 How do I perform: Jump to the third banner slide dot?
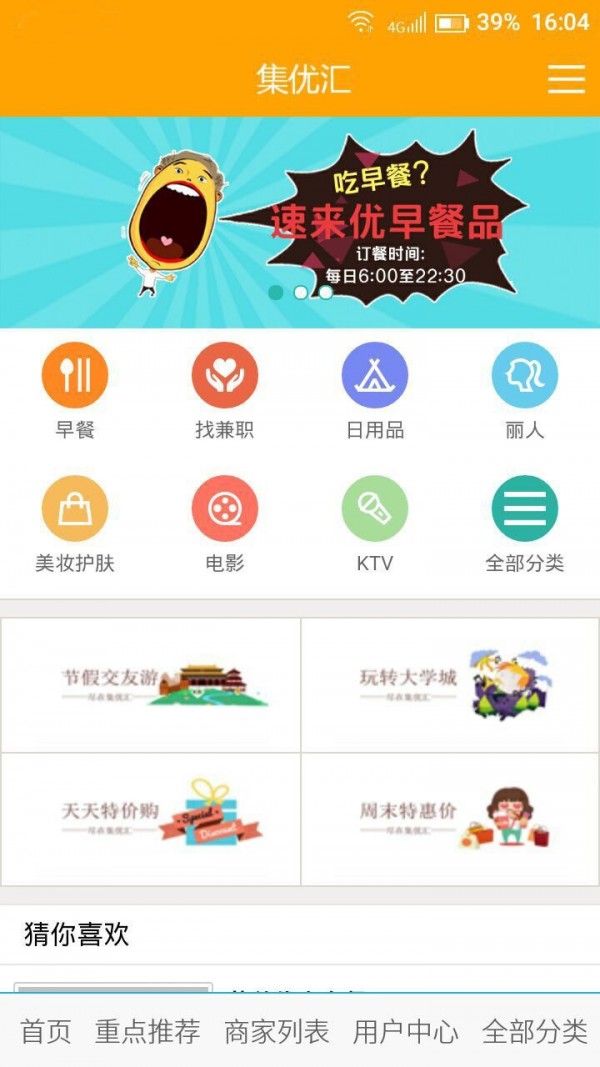pos(326,293)
